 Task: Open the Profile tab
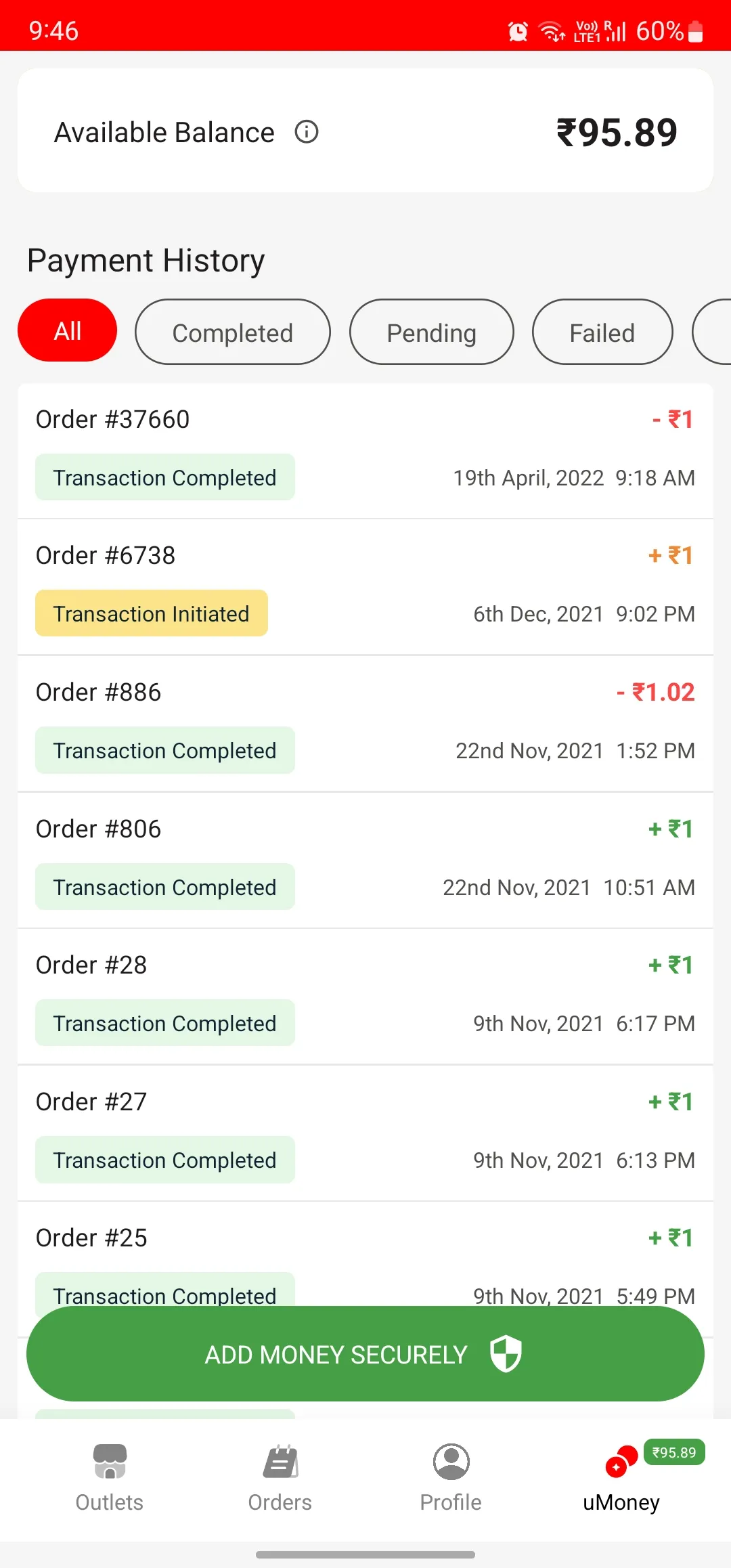tap(451, 1479)
